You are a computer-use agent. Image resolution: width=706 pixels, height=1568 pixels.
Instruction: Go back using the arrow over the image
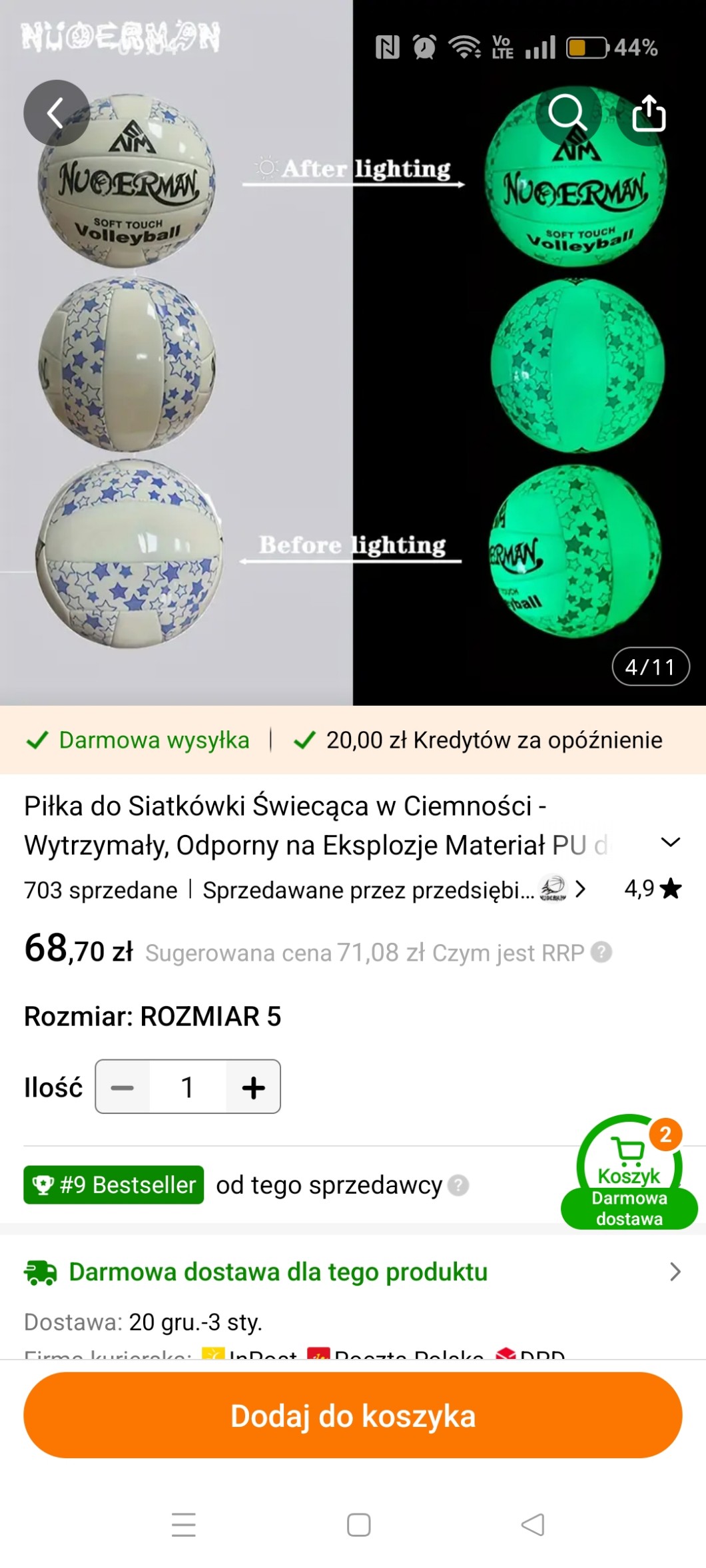point(56,113)
